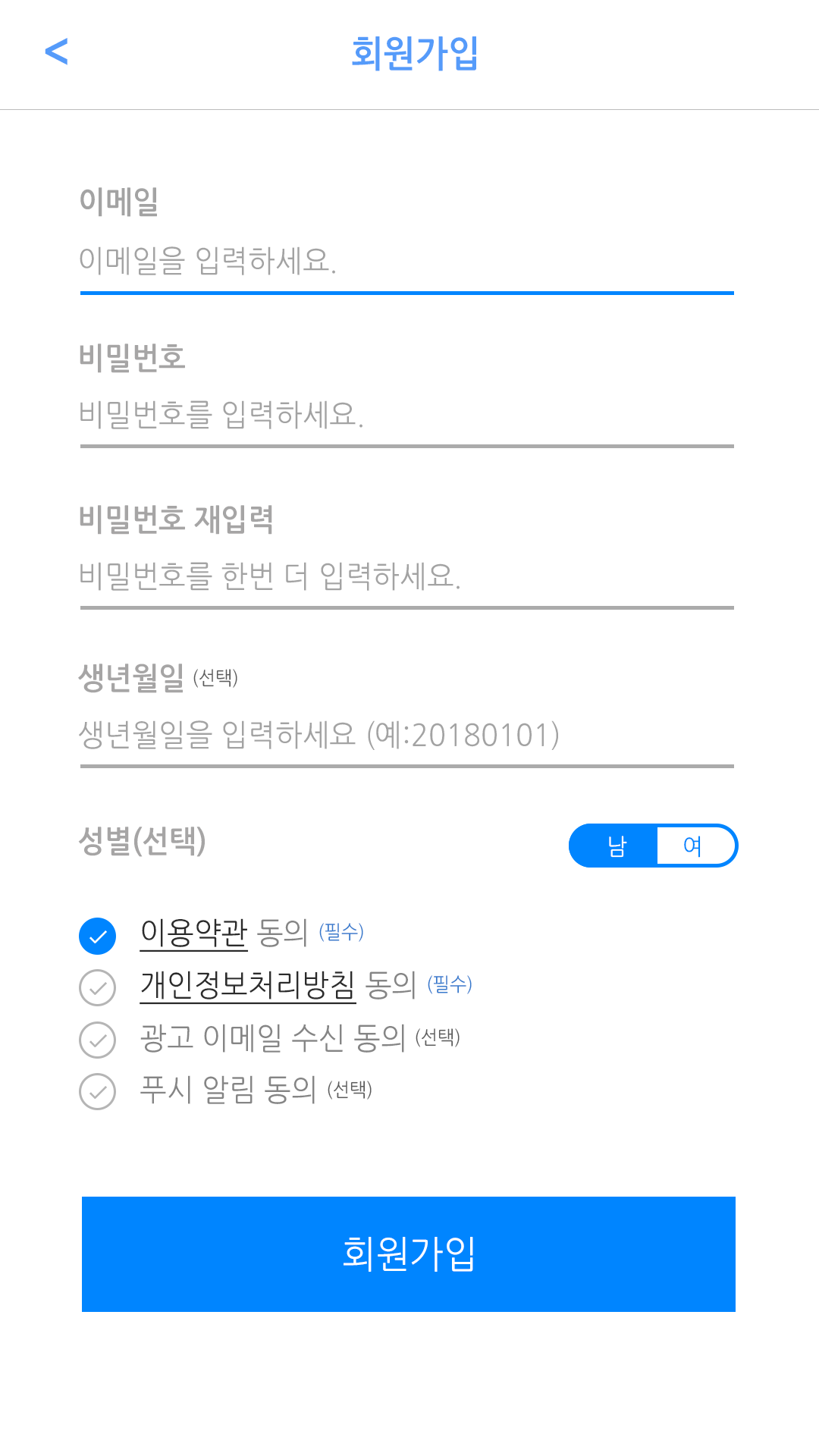Tap the 생년월일 input field
This screenshot has width=819, height=1456.
[406, 735]
